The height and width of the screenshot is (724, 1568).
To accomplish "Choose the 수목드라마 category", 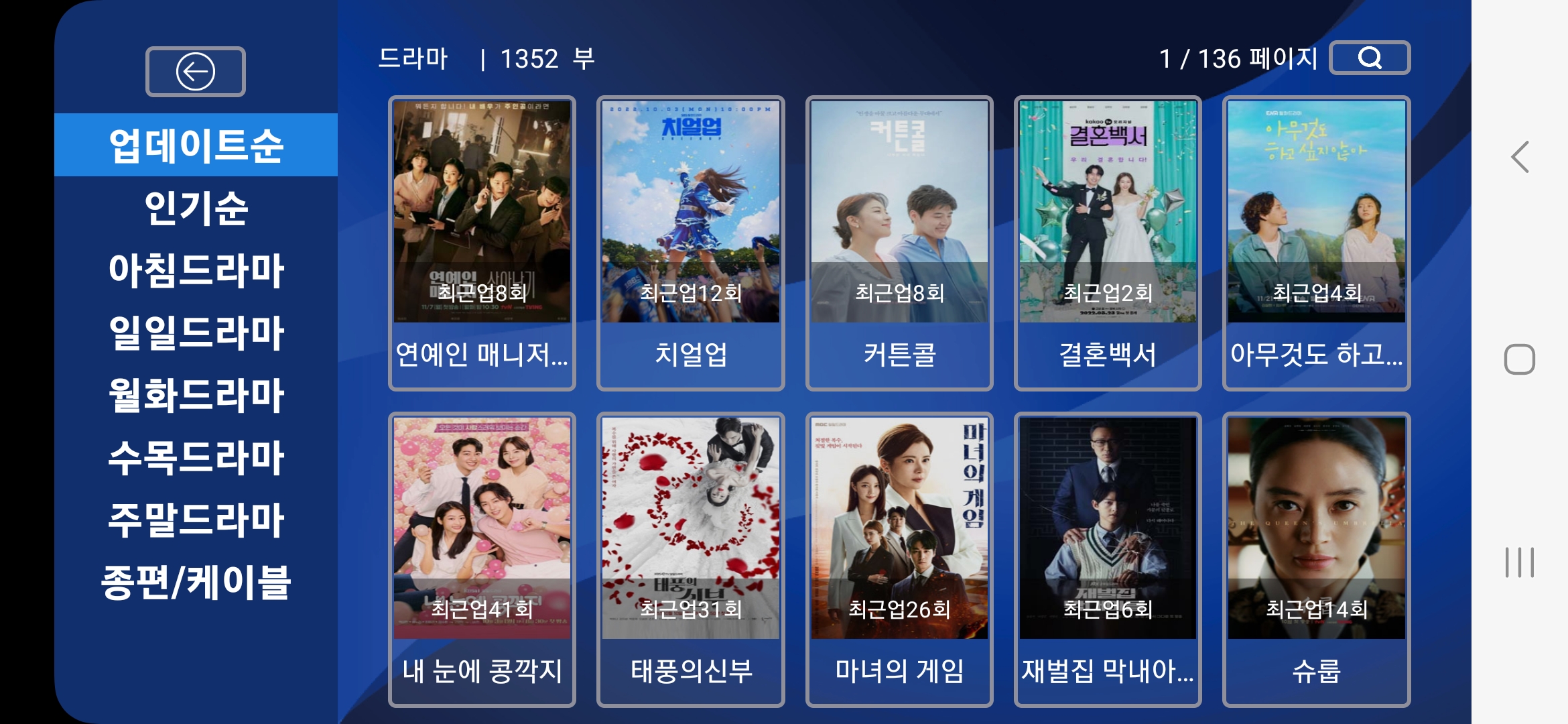I will [196, 457].
